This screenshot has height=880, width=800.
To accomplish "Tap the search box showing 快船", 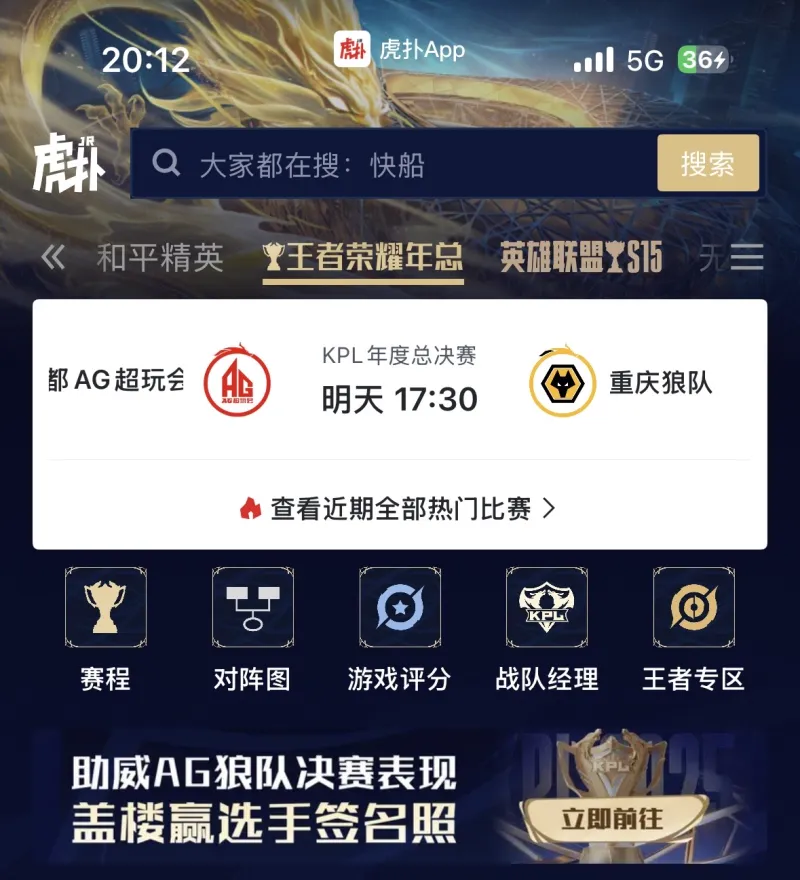I will [400, 164].
